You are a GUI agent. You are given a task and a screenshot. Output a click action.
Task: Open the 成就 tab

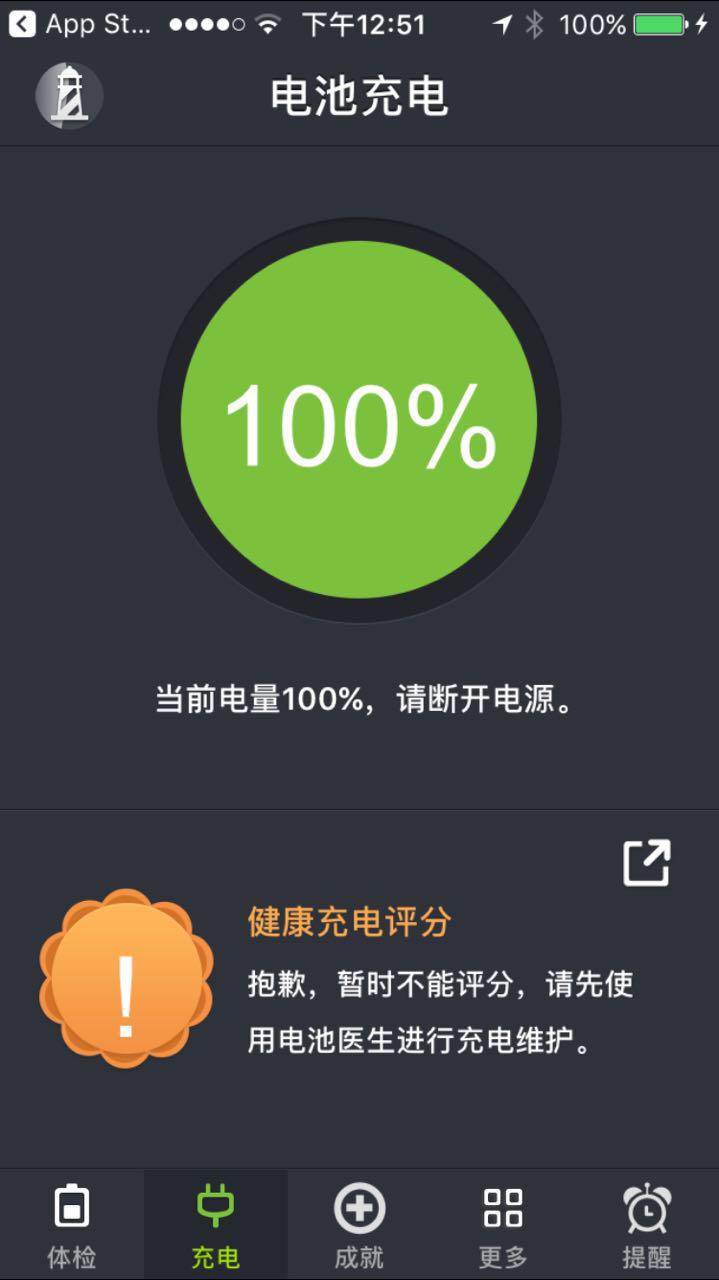point(359,1225)
